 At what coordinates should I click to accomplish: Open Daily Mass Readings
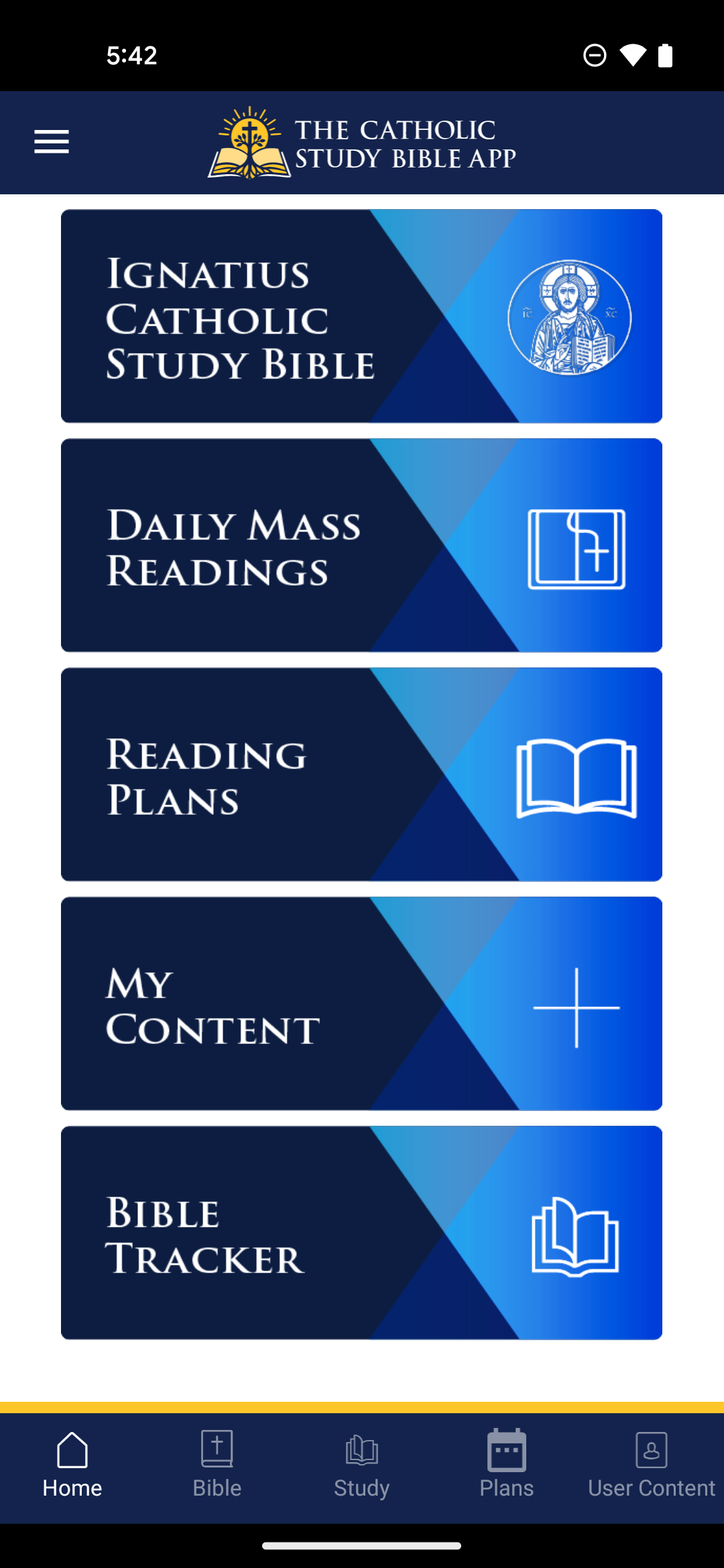[361, 545]
